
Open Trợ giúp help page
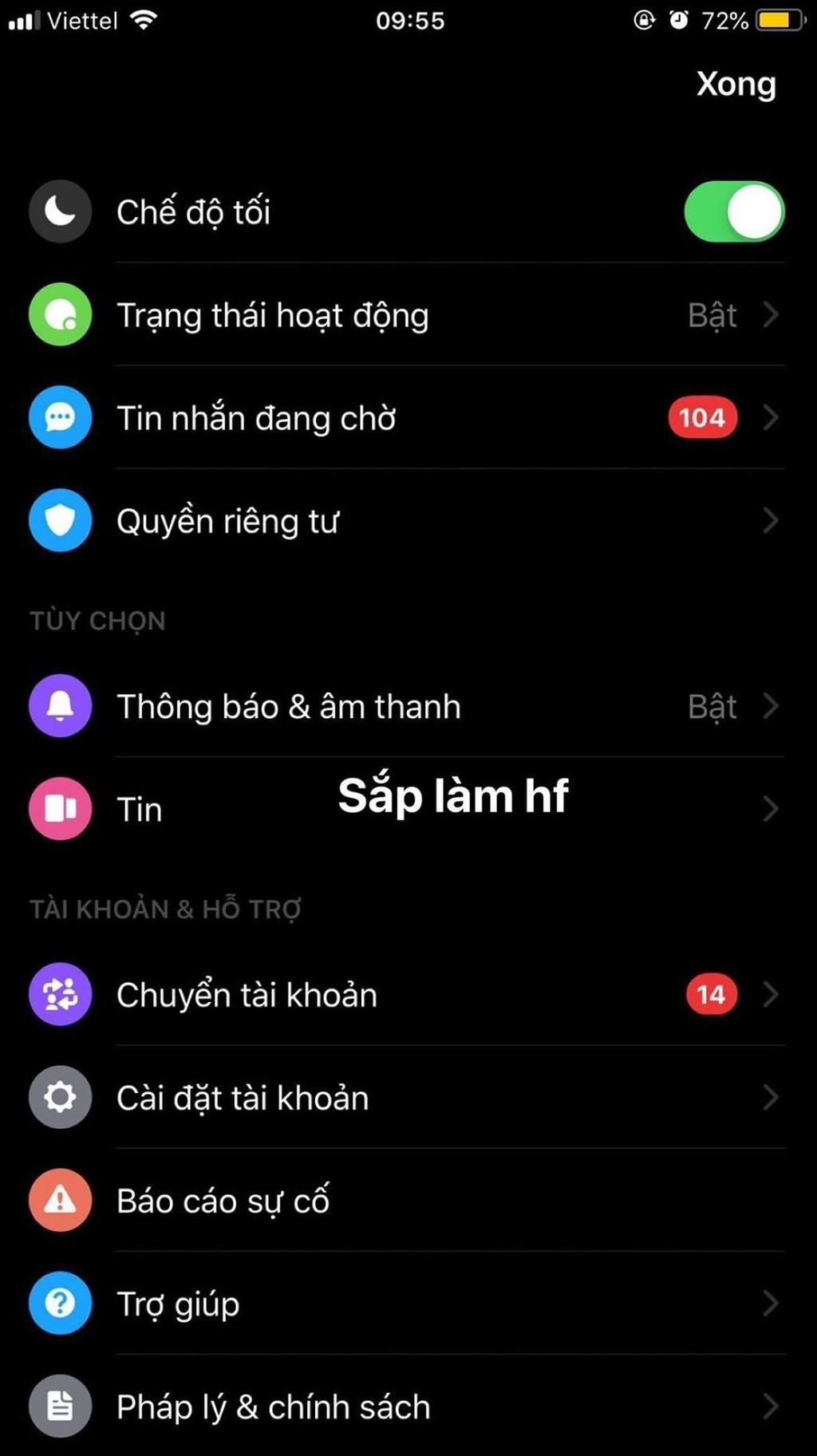pyautogui.click(x=407, y=1304)
